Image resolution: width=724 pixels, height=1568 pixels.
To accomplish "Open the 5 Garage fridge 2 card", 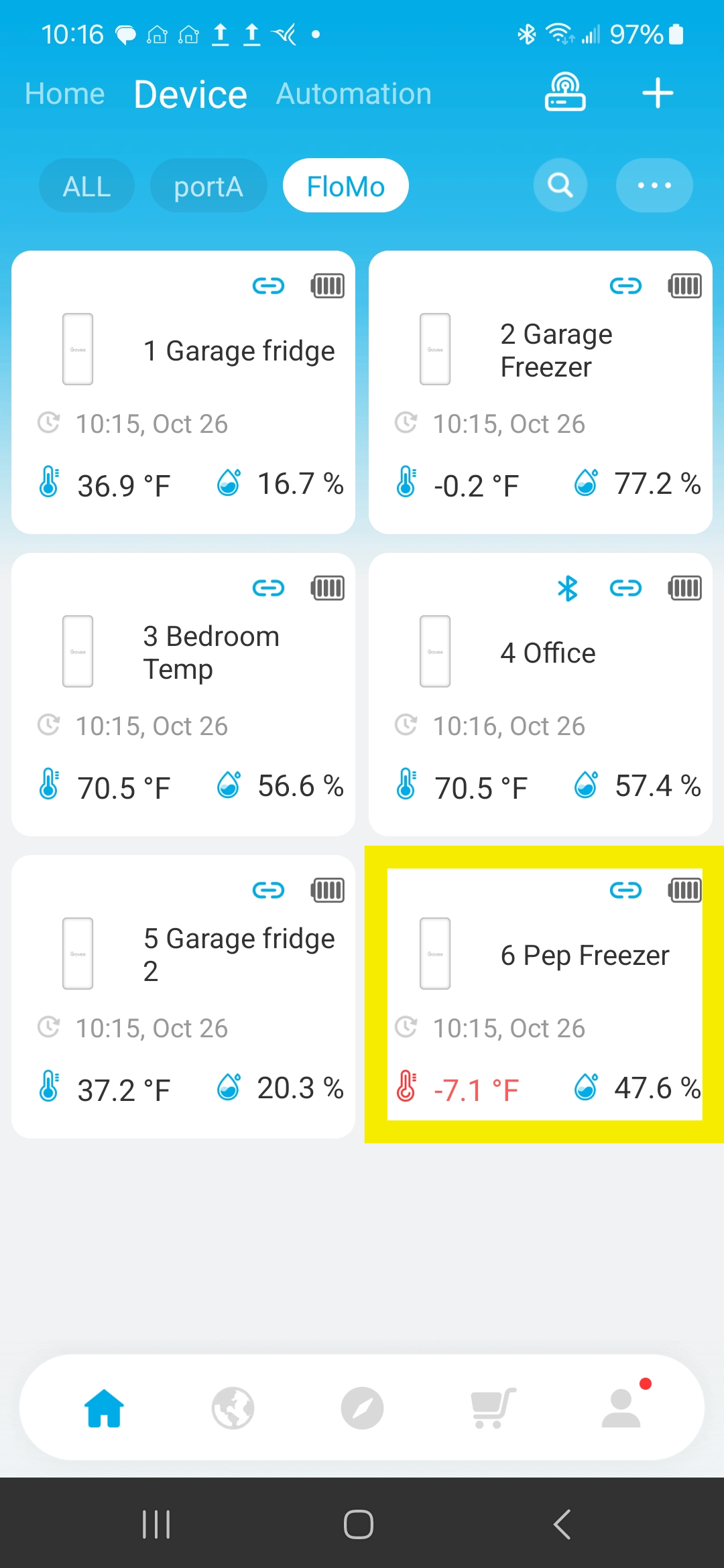I will pyautogui.click(x=183, y=996).
